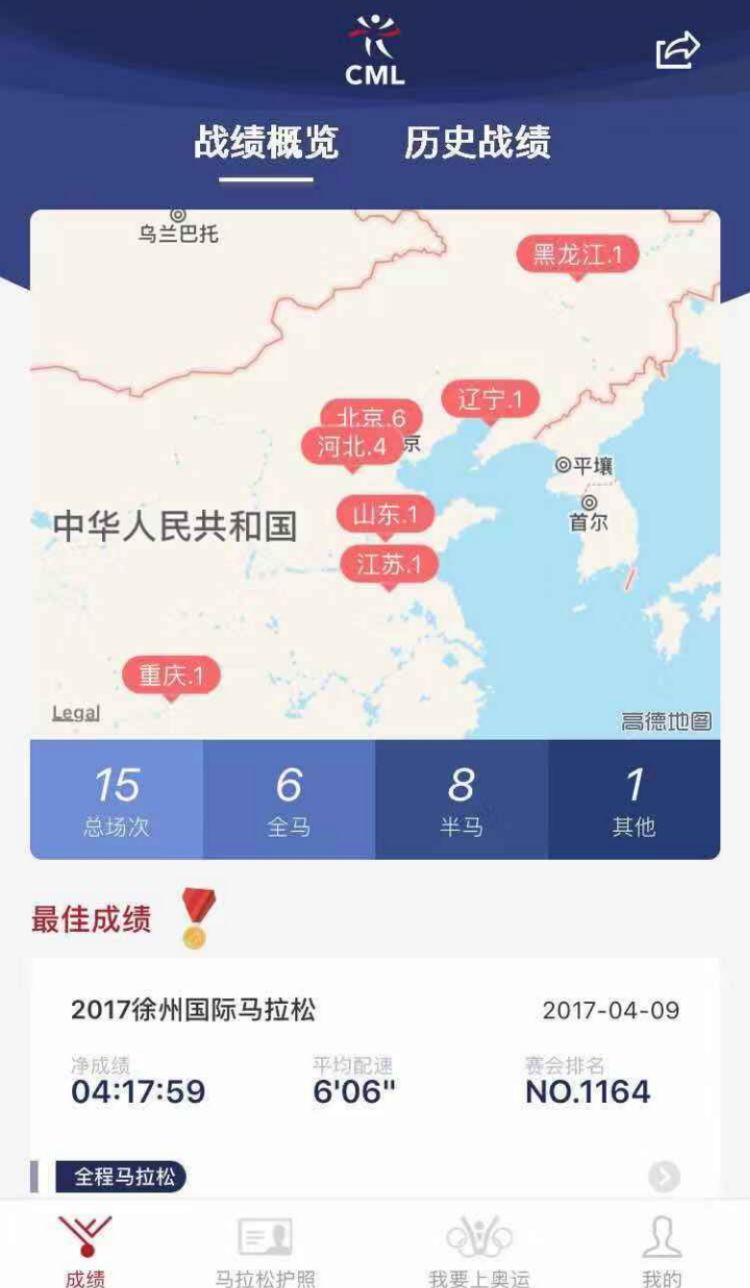Share the results overview

pyautogui.click(x=677, y=51)
